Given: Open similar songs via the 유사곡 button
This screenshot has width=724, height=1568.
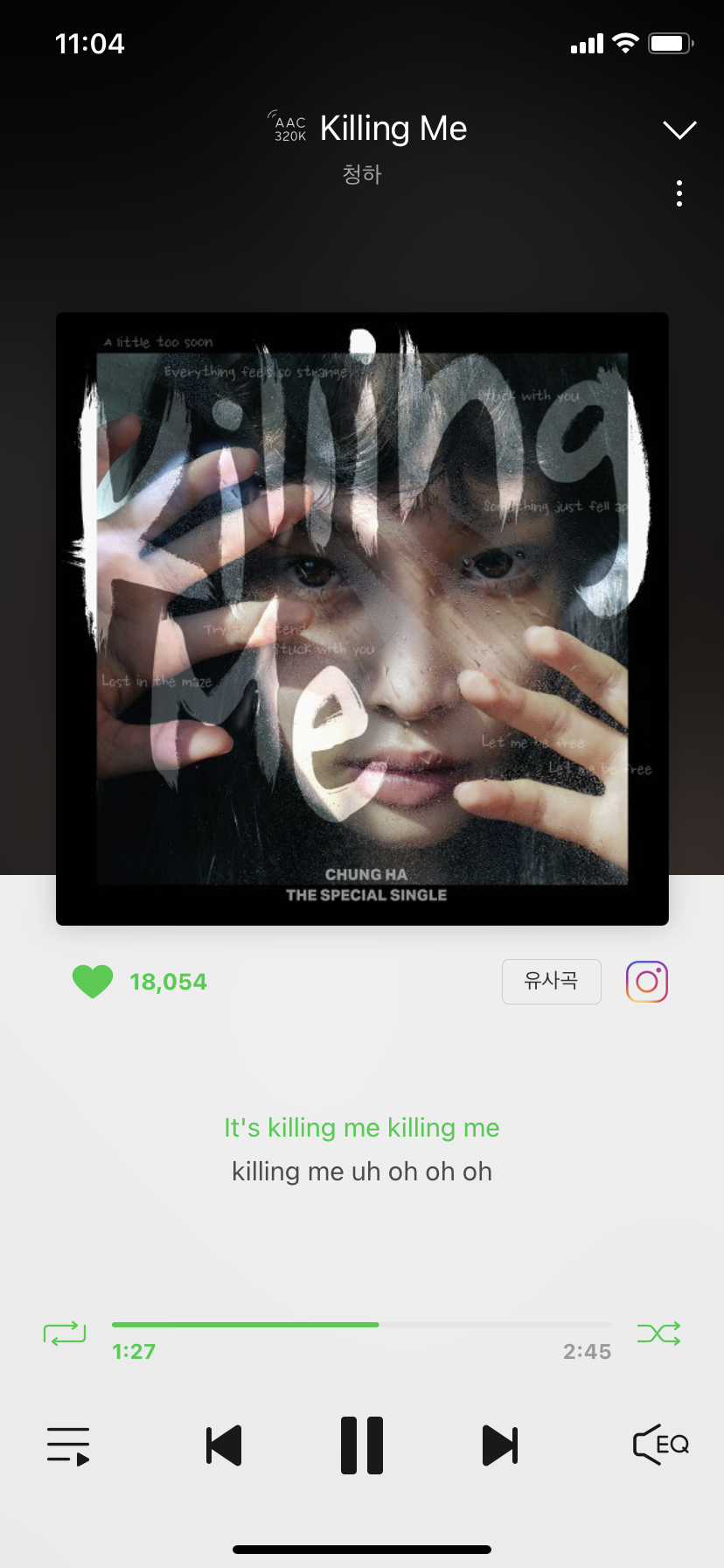Looking at the screenshot, I should click(551, 981).
